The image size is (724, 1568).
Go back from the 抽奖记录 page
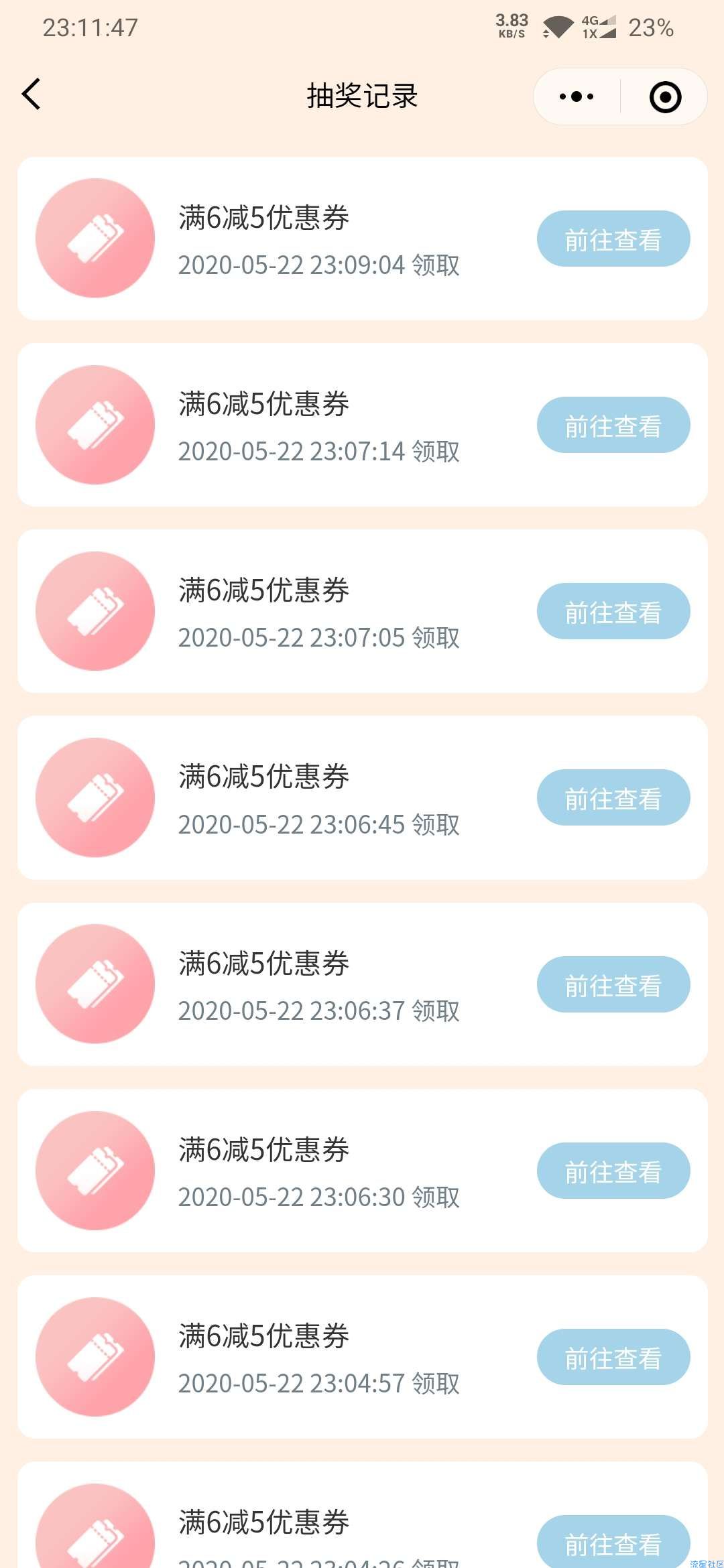coord(32,94)
